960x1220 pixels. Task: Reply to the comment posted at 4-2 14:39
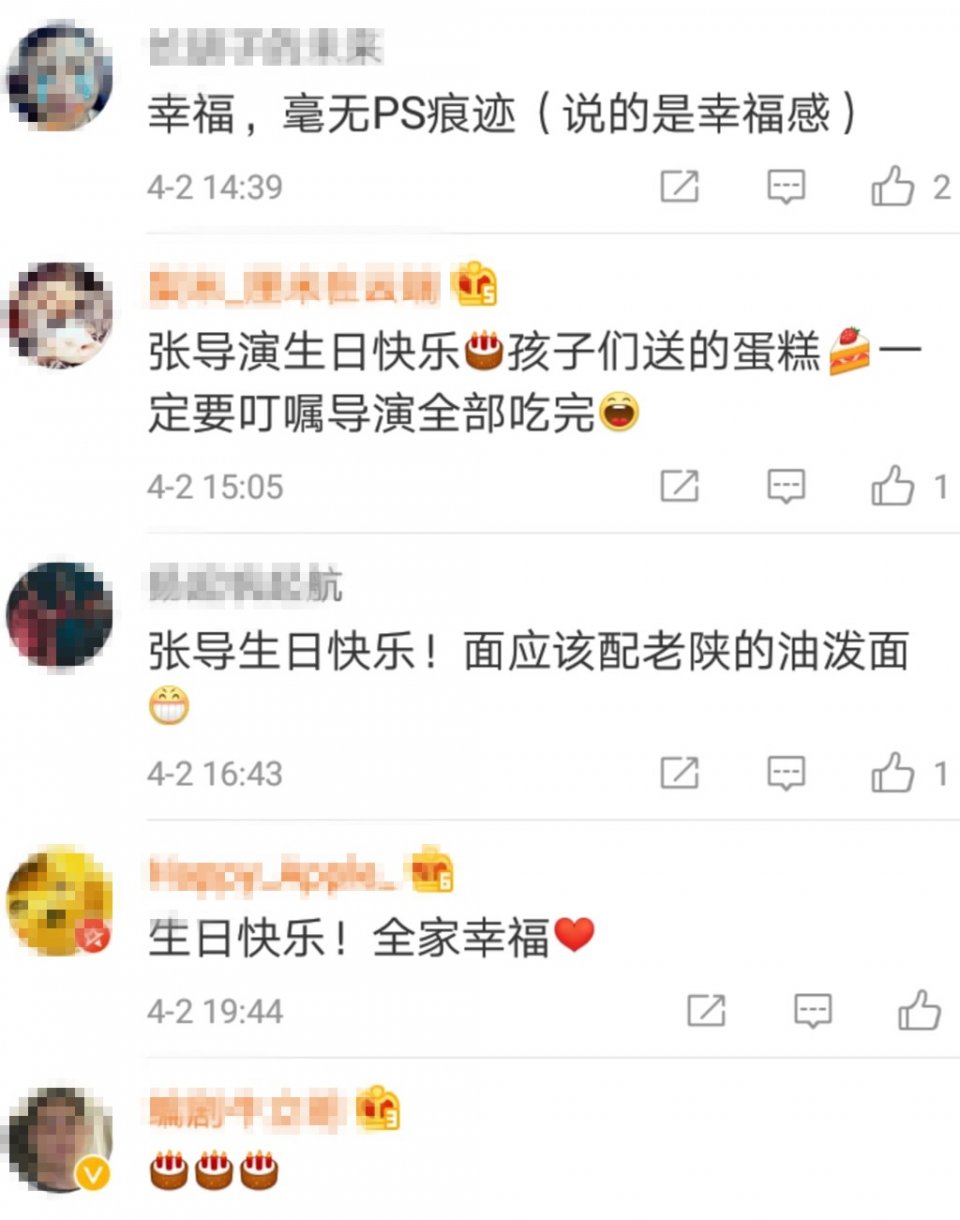(786, 187)
